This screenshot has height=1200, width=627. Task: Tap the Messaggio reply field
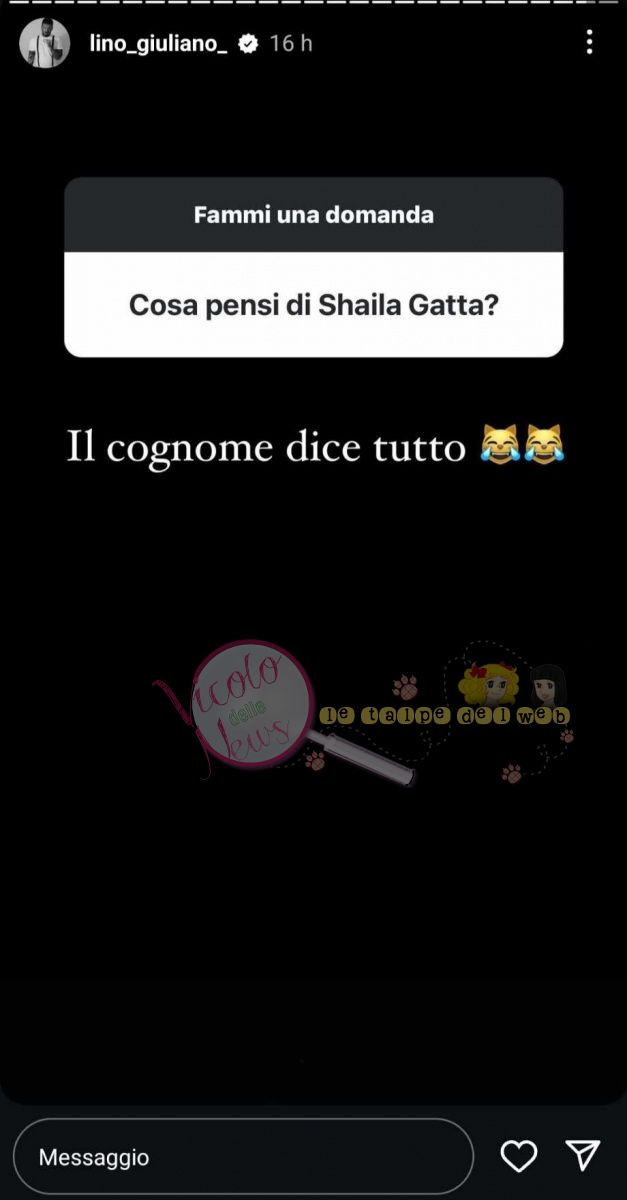[243, 1157]
